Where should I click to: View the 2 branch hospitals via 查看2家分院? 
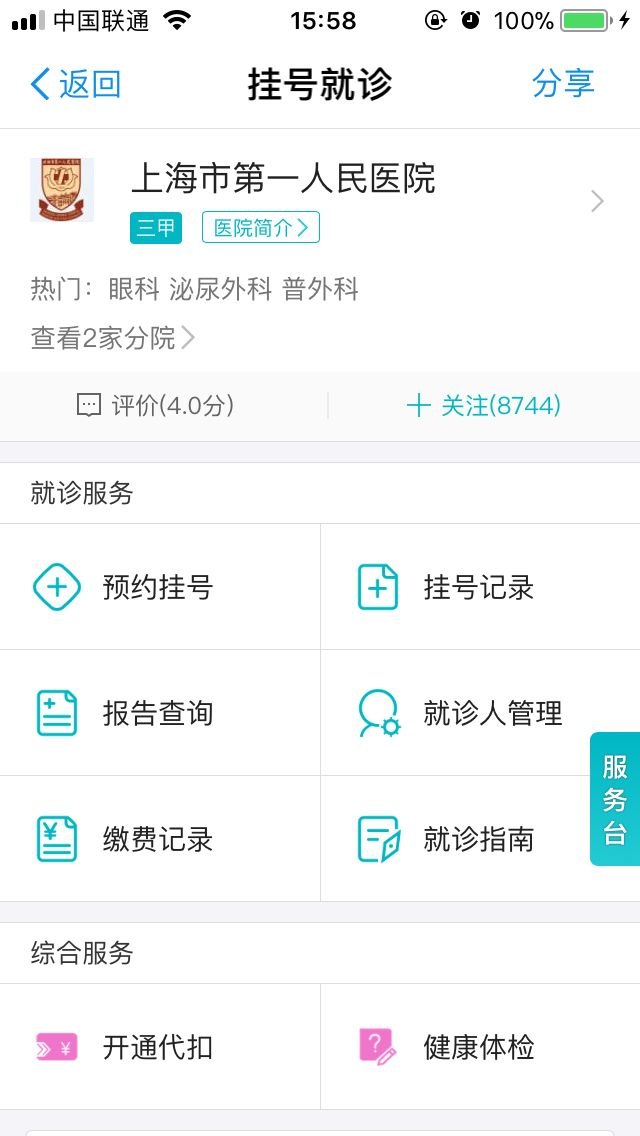[x=112, y=338]
